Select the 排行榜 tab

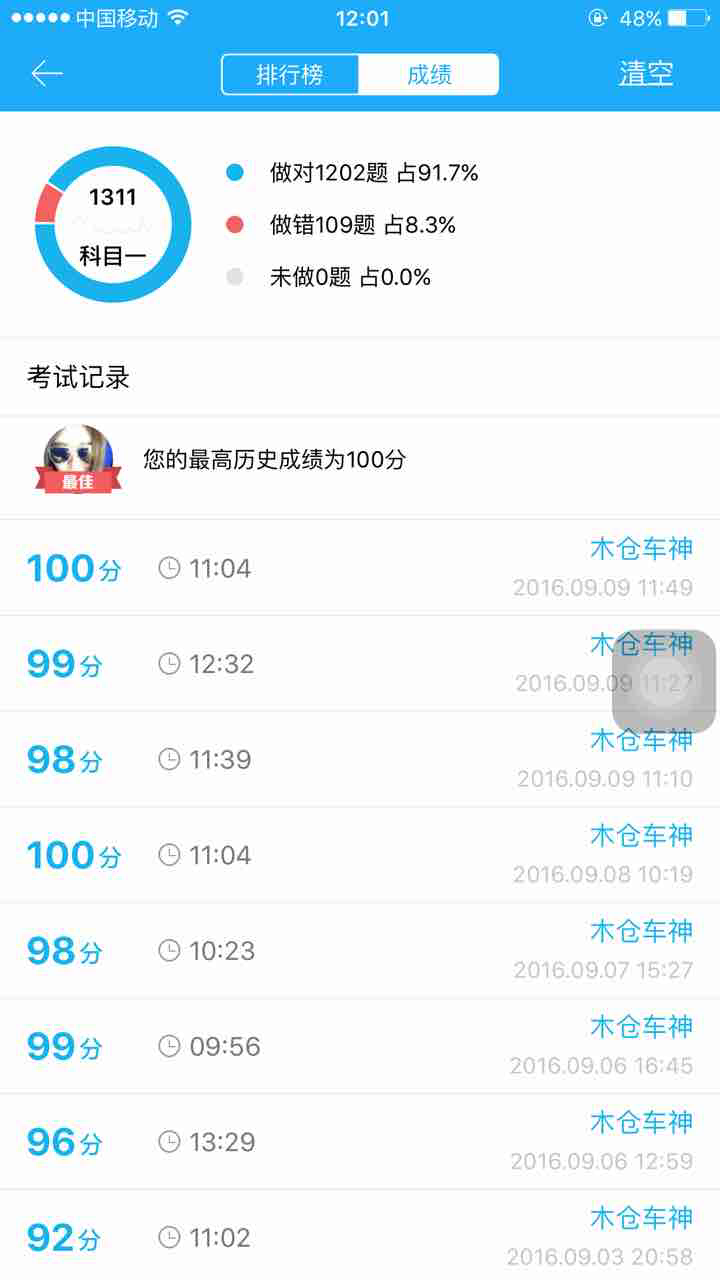pos(291,73)
